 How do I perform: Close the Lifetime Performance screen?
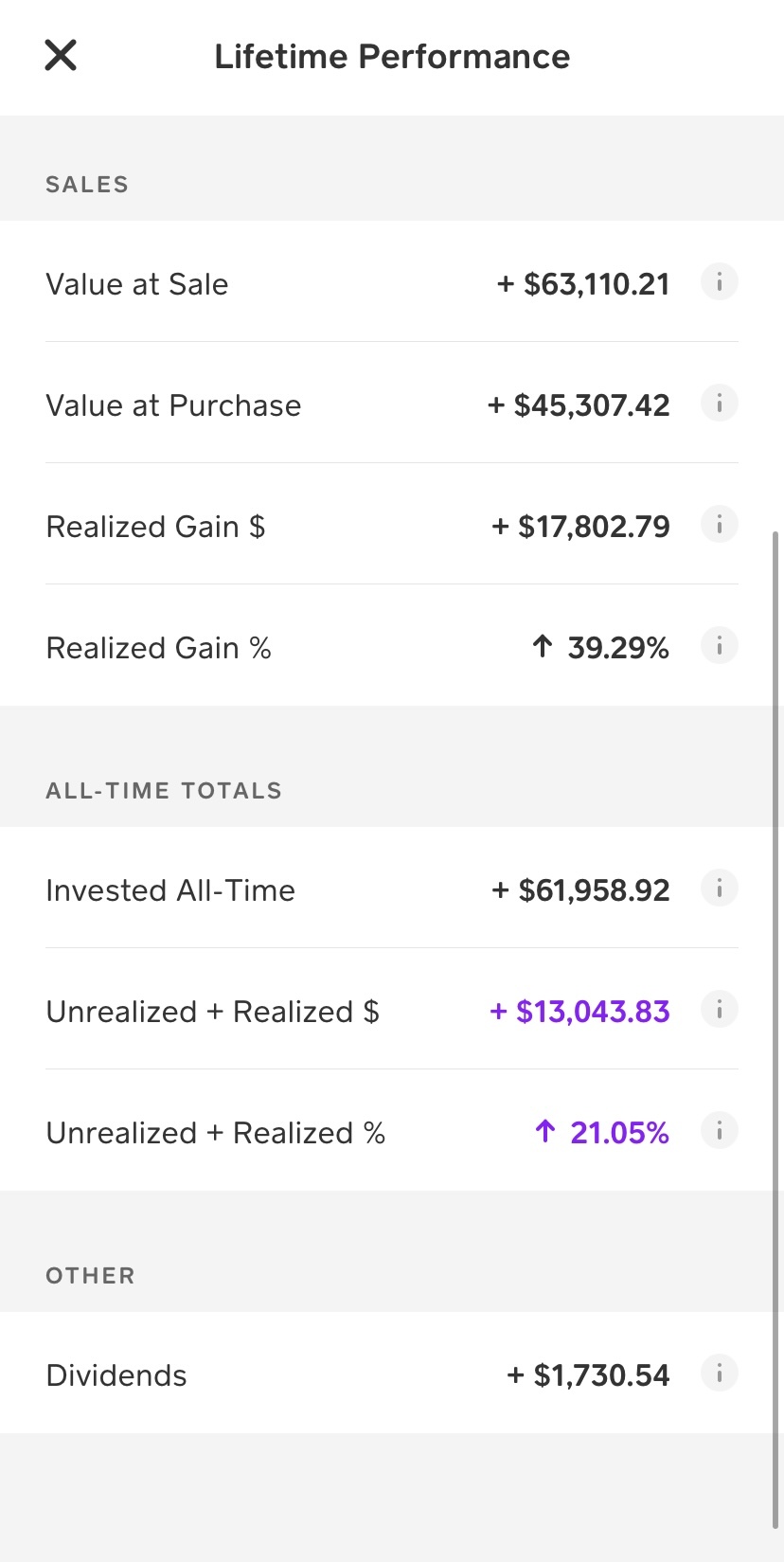[x=60, y=55]
